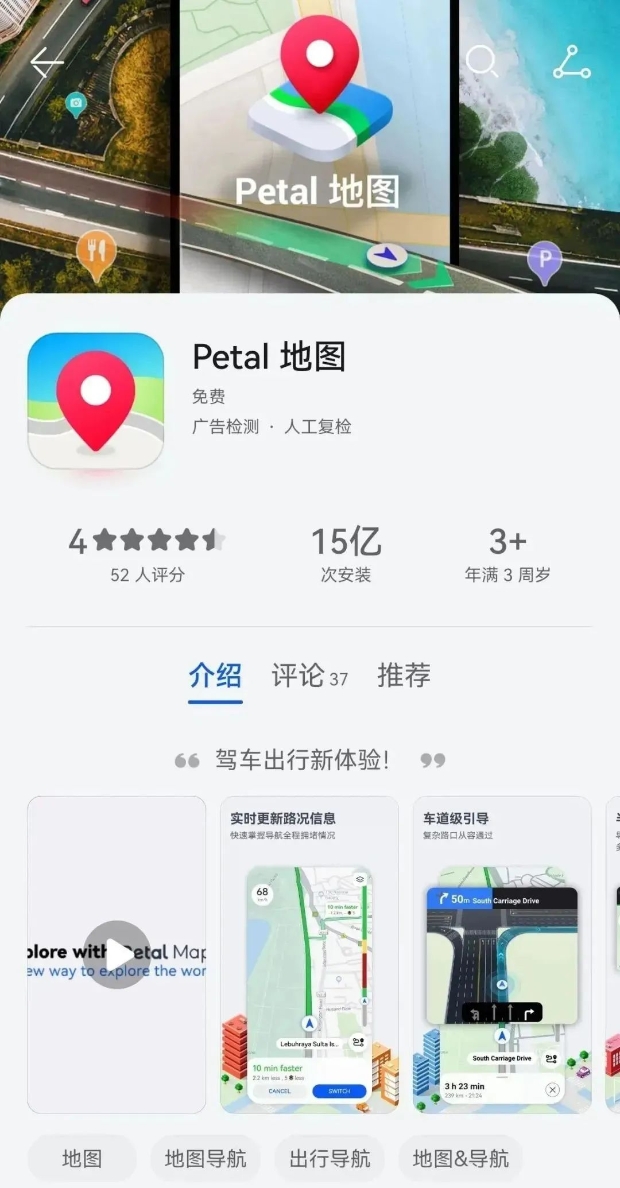
Task: View the 车道级引导 screenshot
Action: [x=502, y=954]
